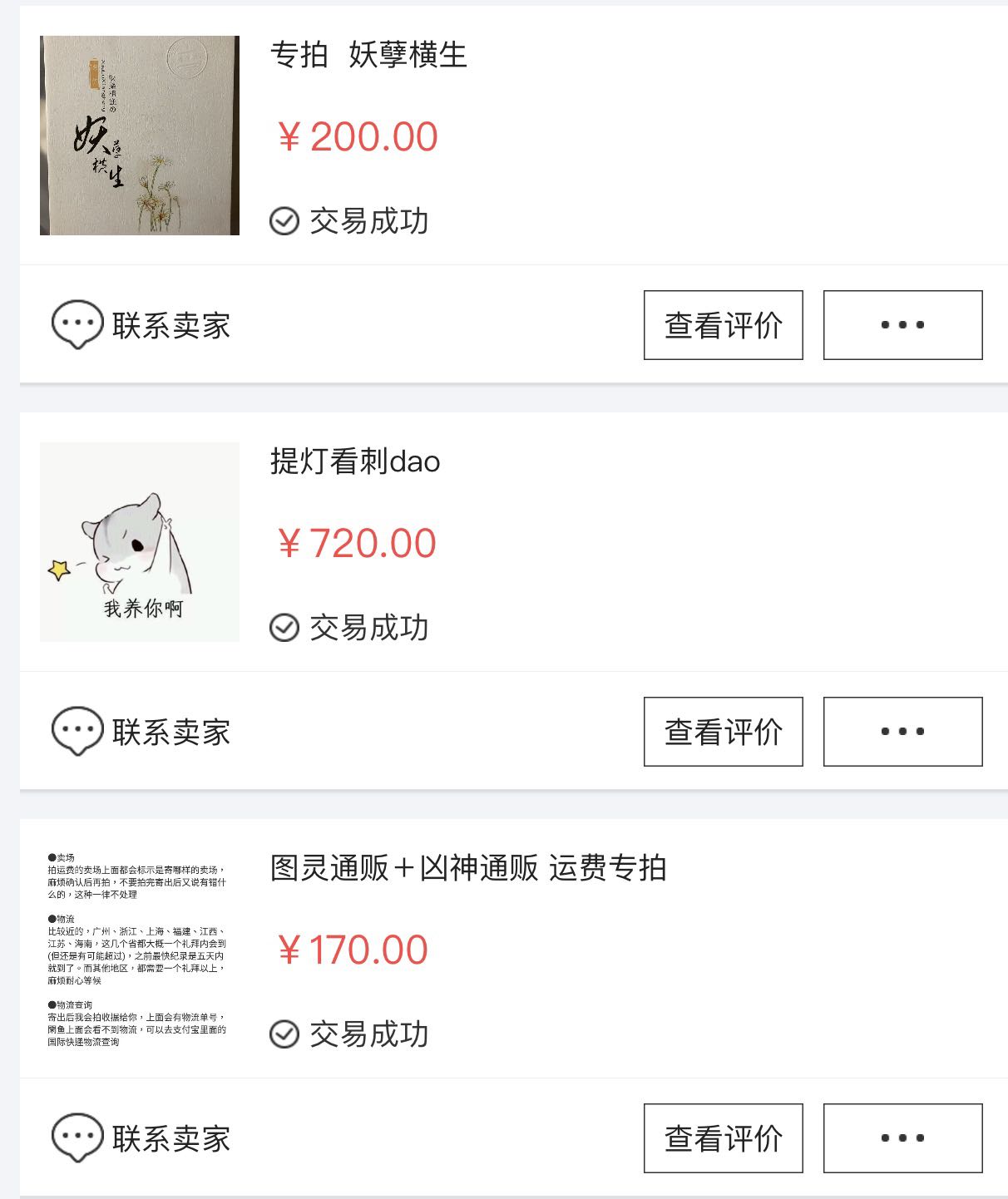Contact seller for 妖孽横生 order
The width and height of the screenshot is (1008, 1199).
tap(141, 325)
